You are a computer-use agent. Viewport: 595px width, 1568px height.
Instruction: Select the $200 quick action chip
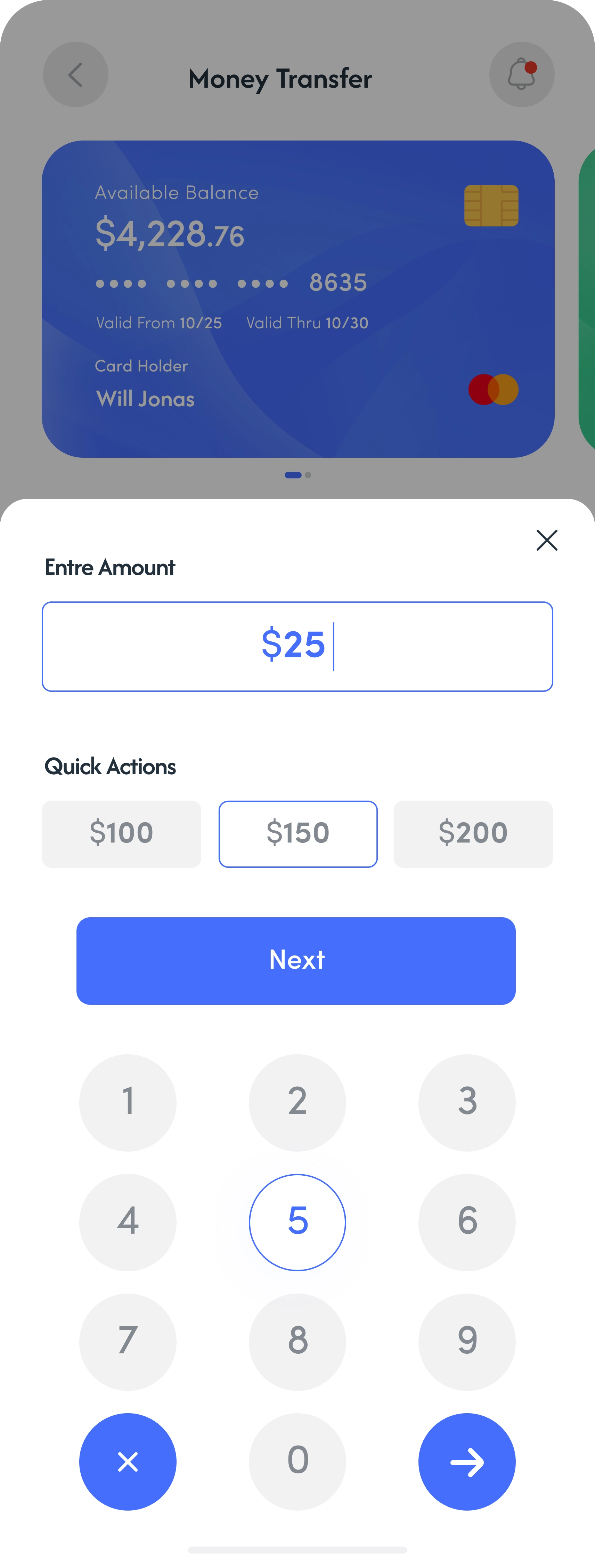pyautogui.click(x=473, y=833)
